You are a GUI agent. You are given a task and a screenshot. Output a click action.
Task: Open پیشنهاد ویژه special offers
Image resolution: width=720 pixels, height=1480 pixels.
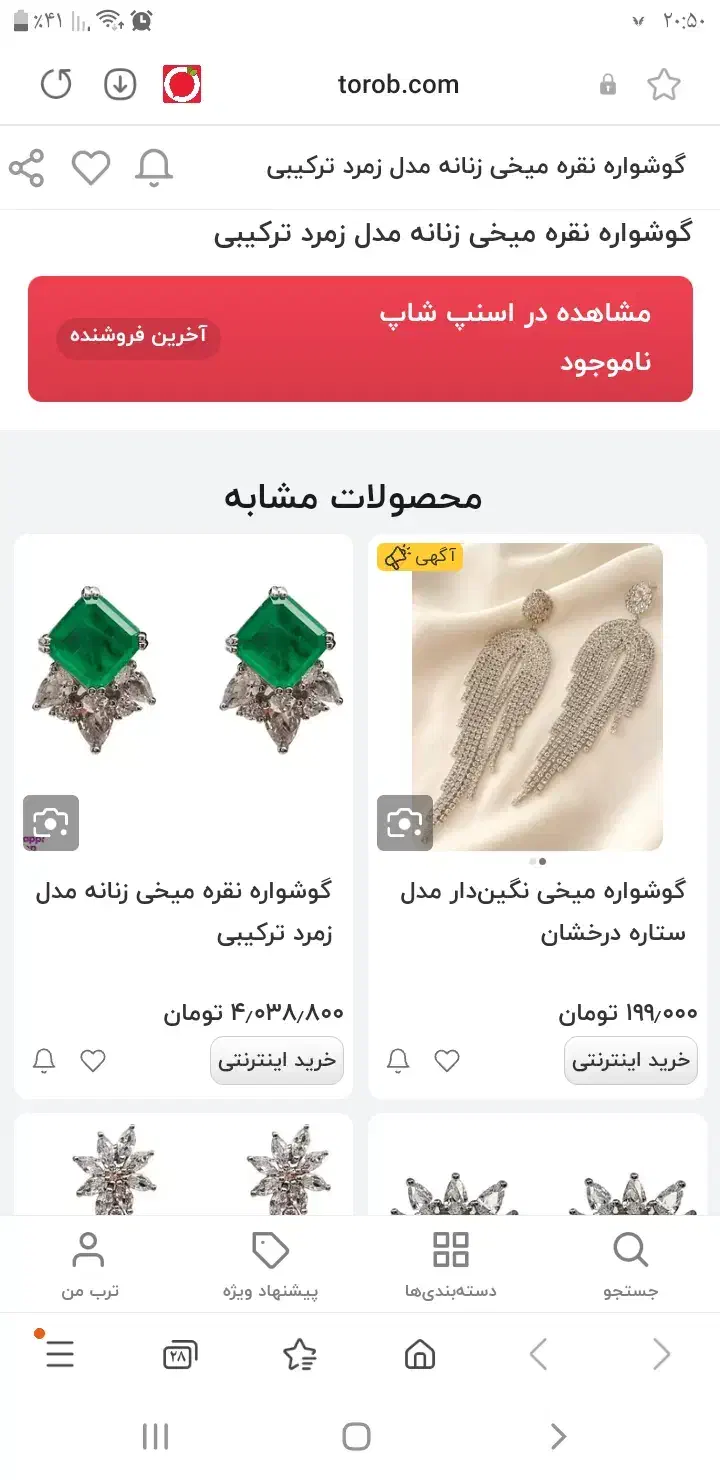point(270,1263)
